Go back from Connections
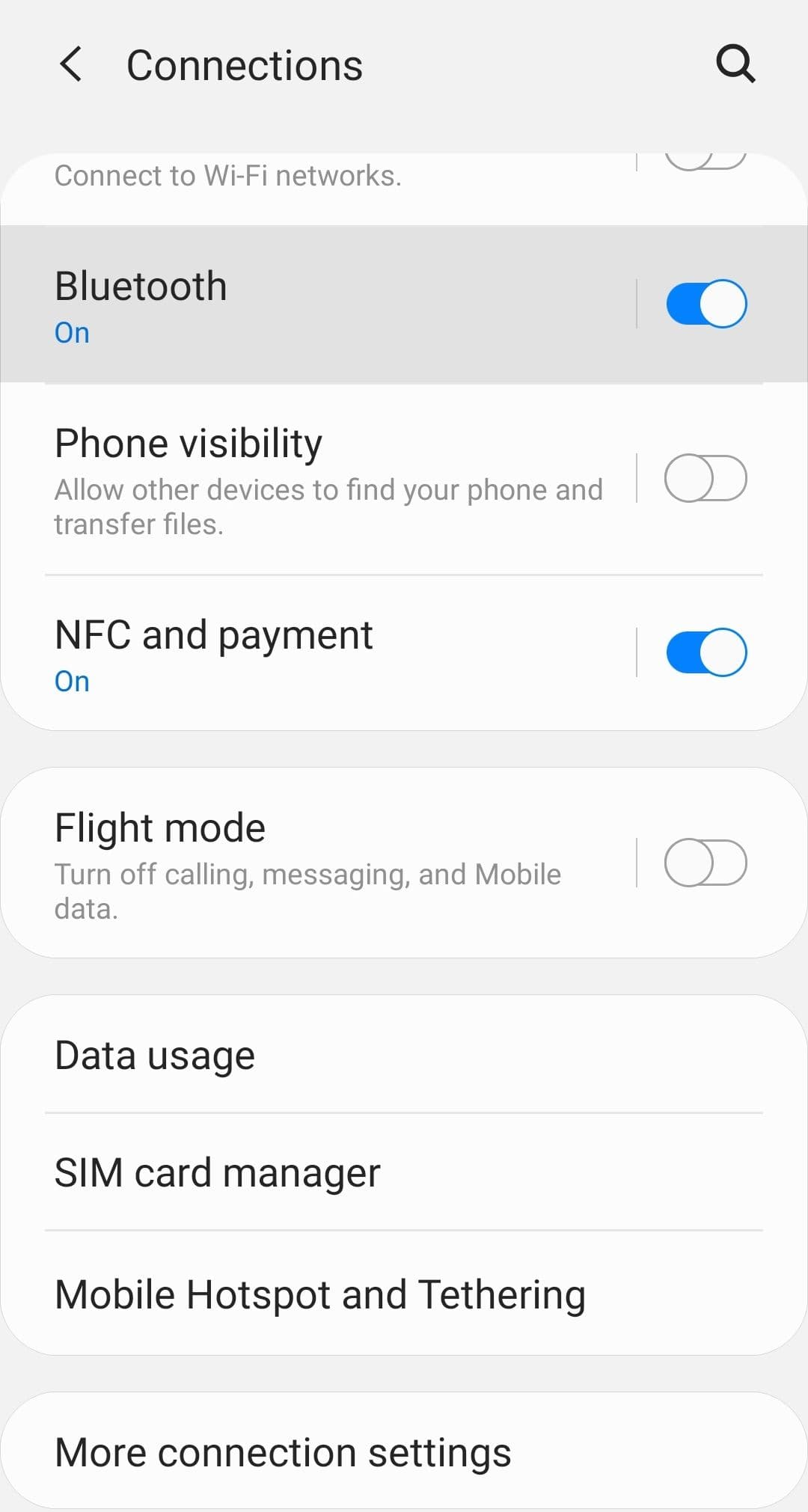The width and height of the screenshot is (808, 1512). [x=71, y=64]
